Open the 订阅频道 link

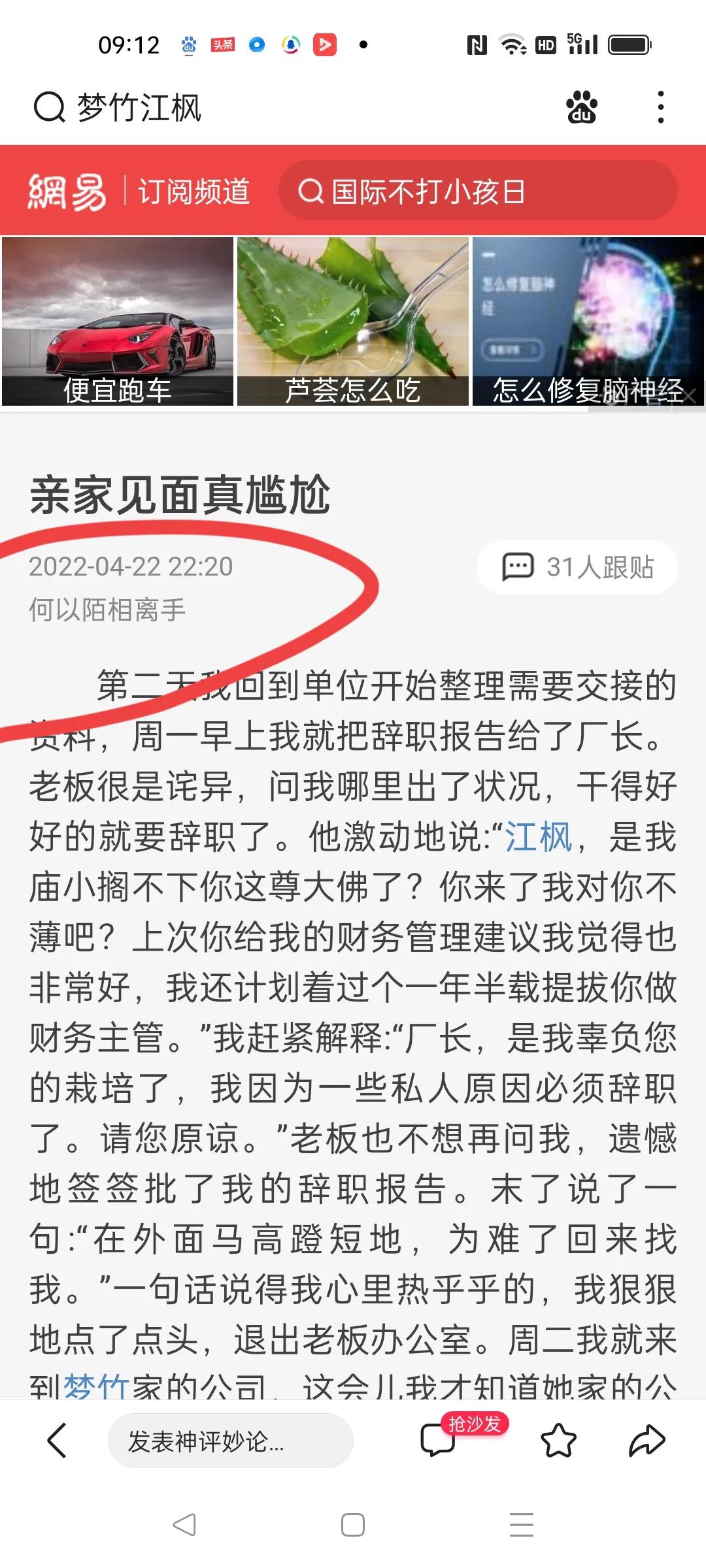(193, 191)
